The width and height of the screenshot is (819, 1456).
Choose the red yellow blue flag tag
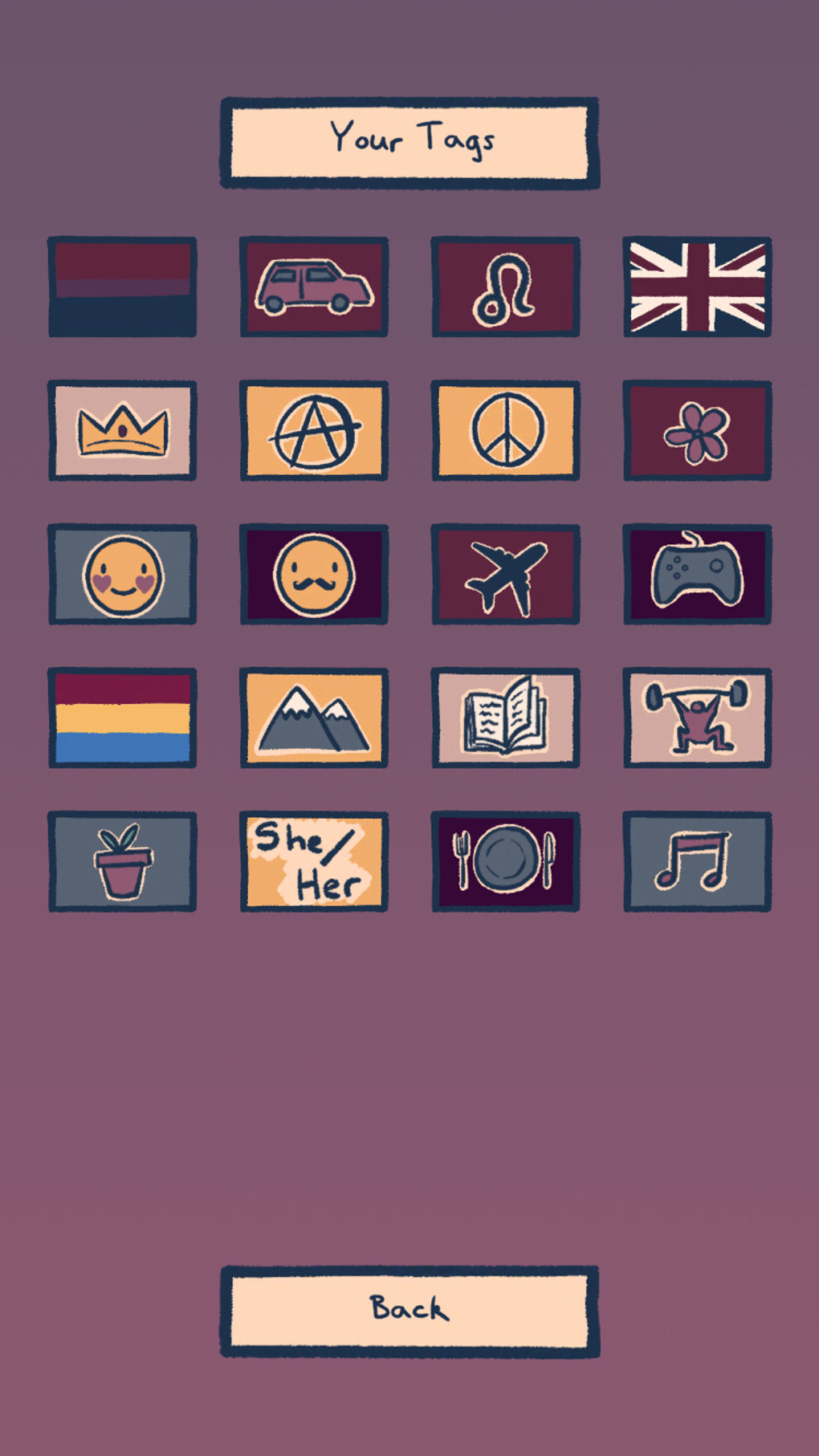pyautogui.click(x=122, y=718)
